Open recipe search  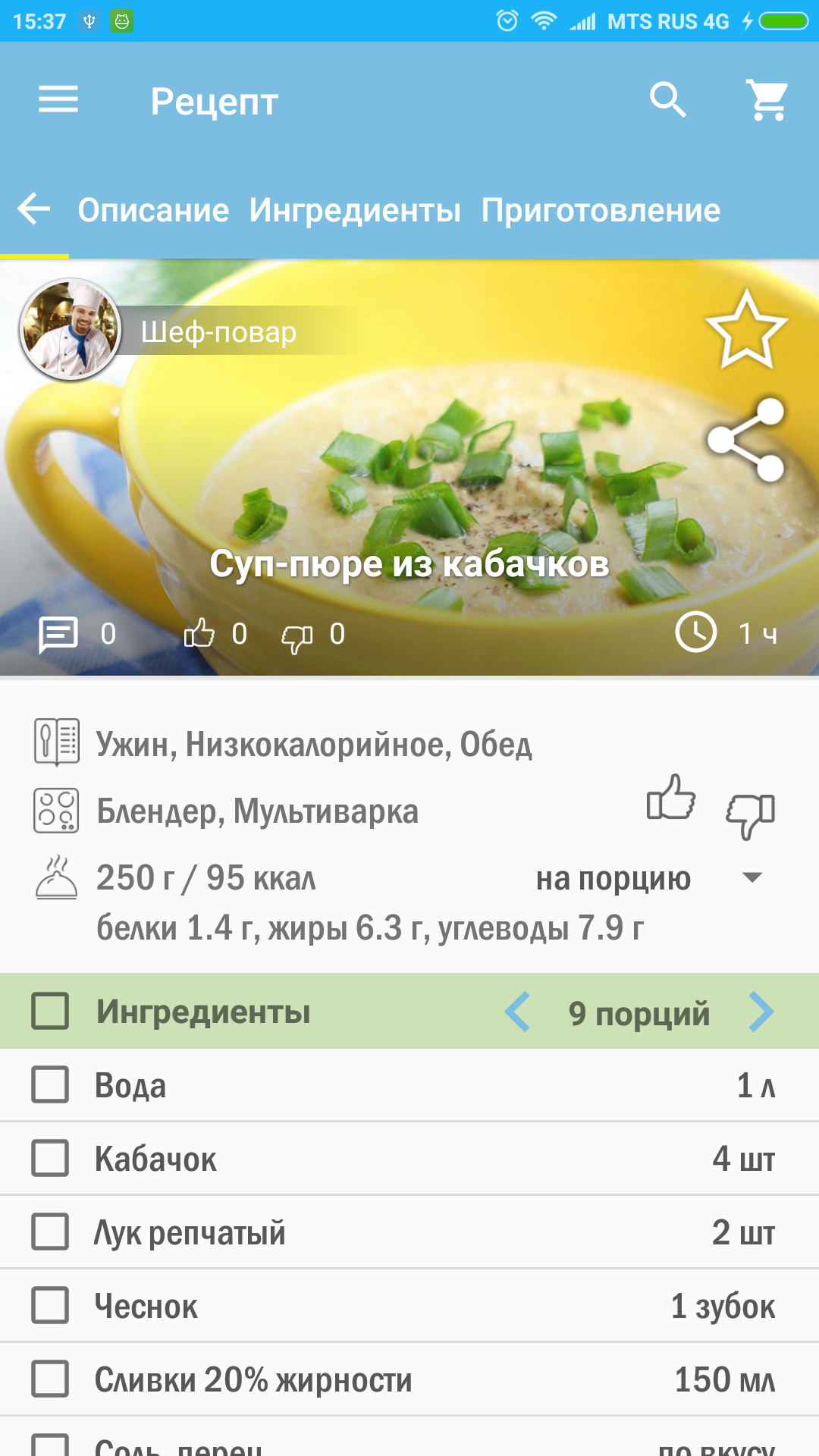[x=667, y=100]
